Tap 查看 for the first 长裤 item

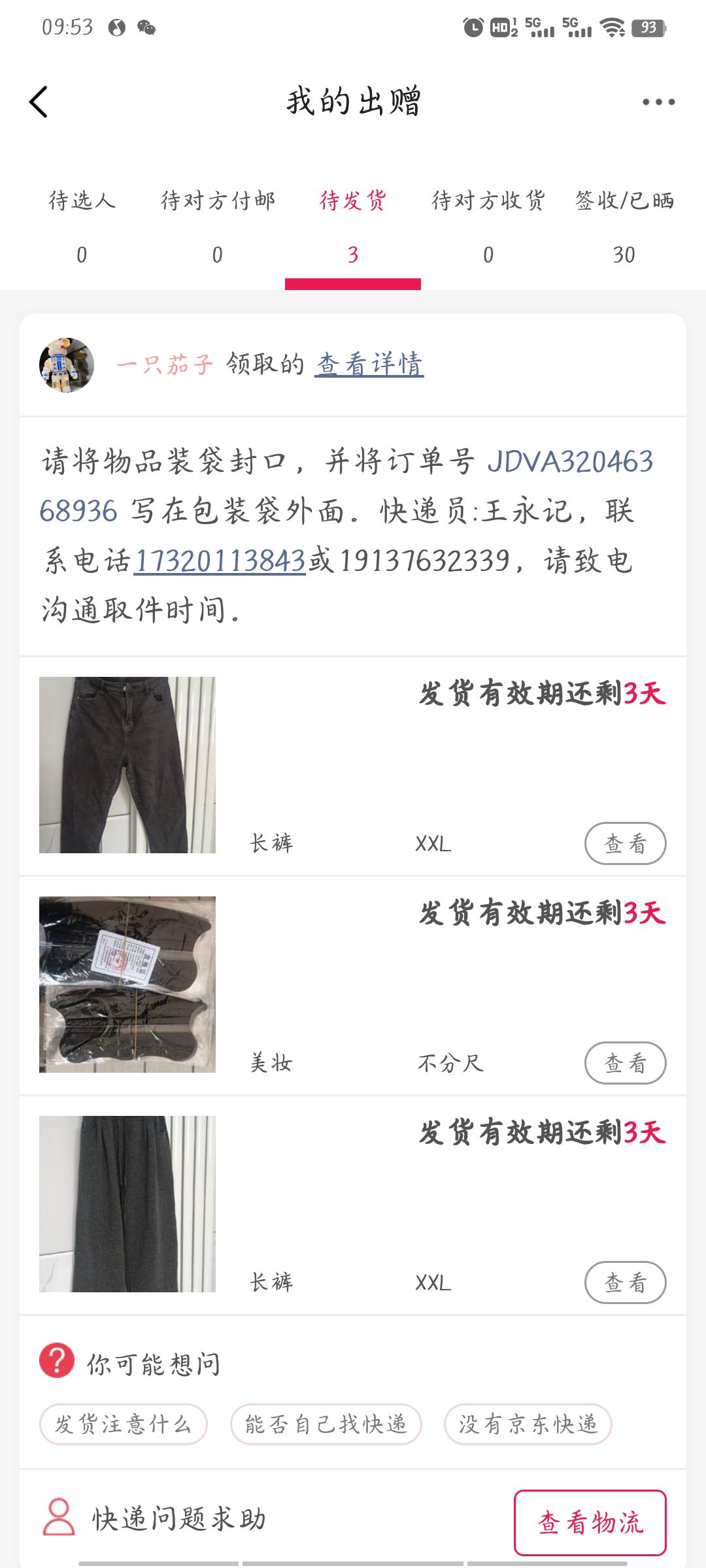[625, 843]
